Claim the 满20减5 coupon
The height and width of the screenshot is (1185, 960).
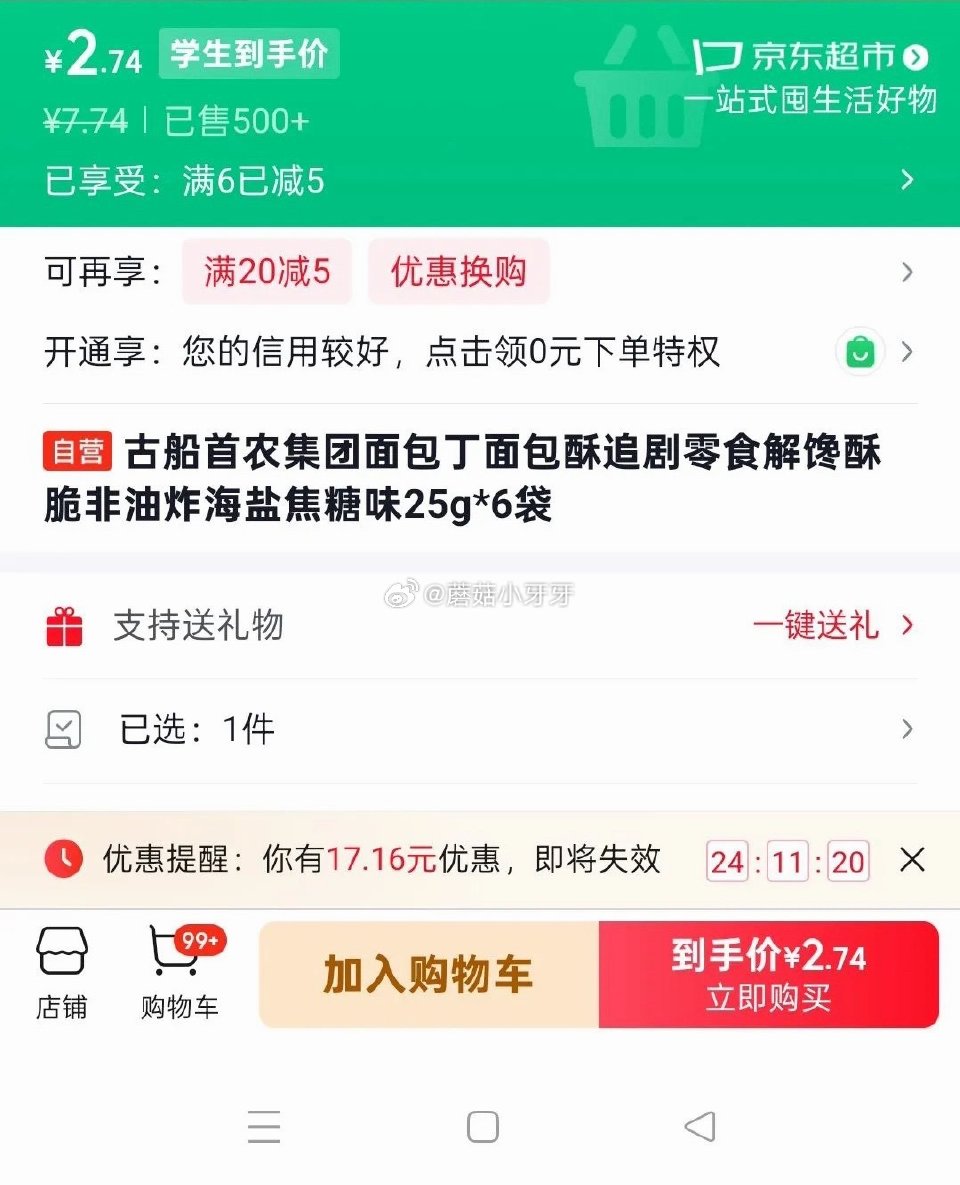(266, 272)
